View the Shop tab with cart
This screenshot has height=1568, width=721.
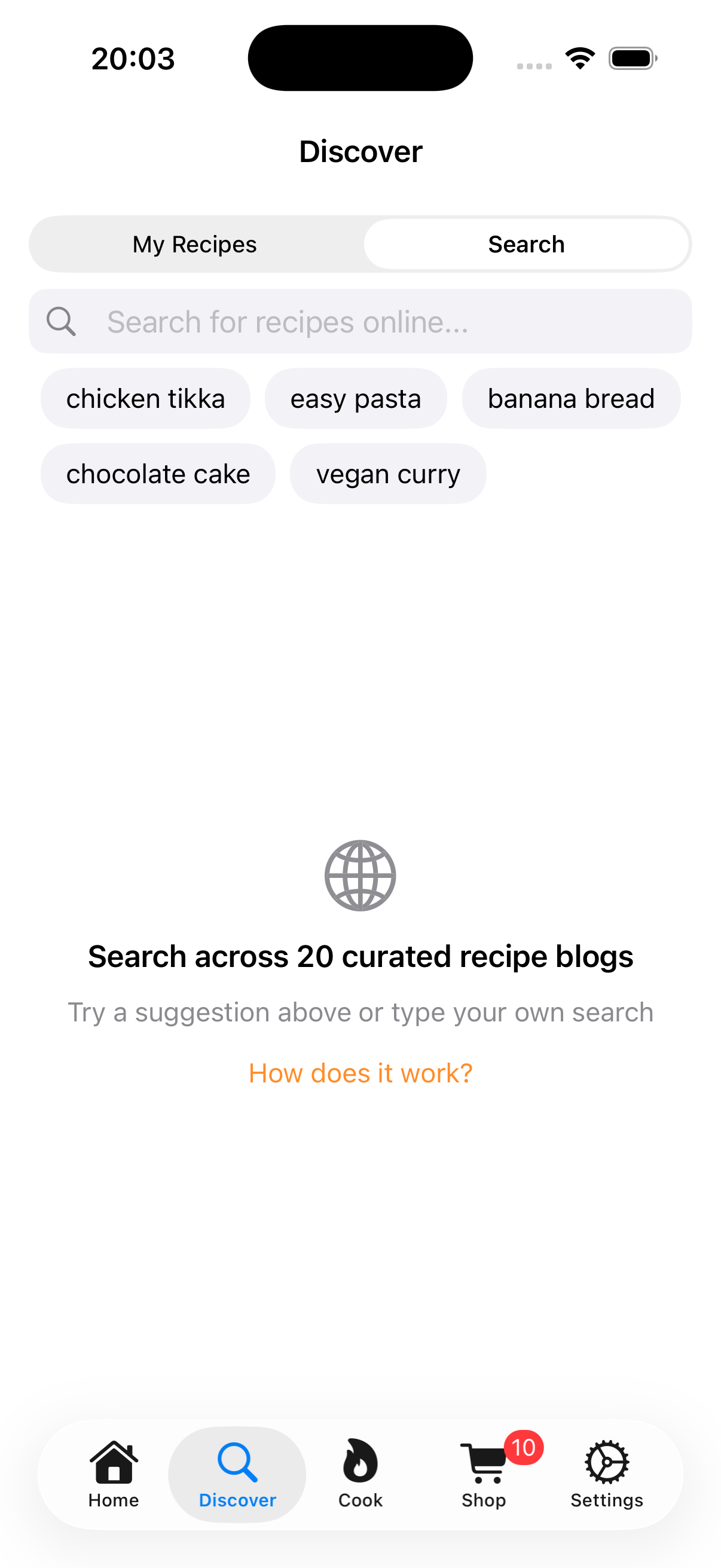click(x=484, y=1474)
